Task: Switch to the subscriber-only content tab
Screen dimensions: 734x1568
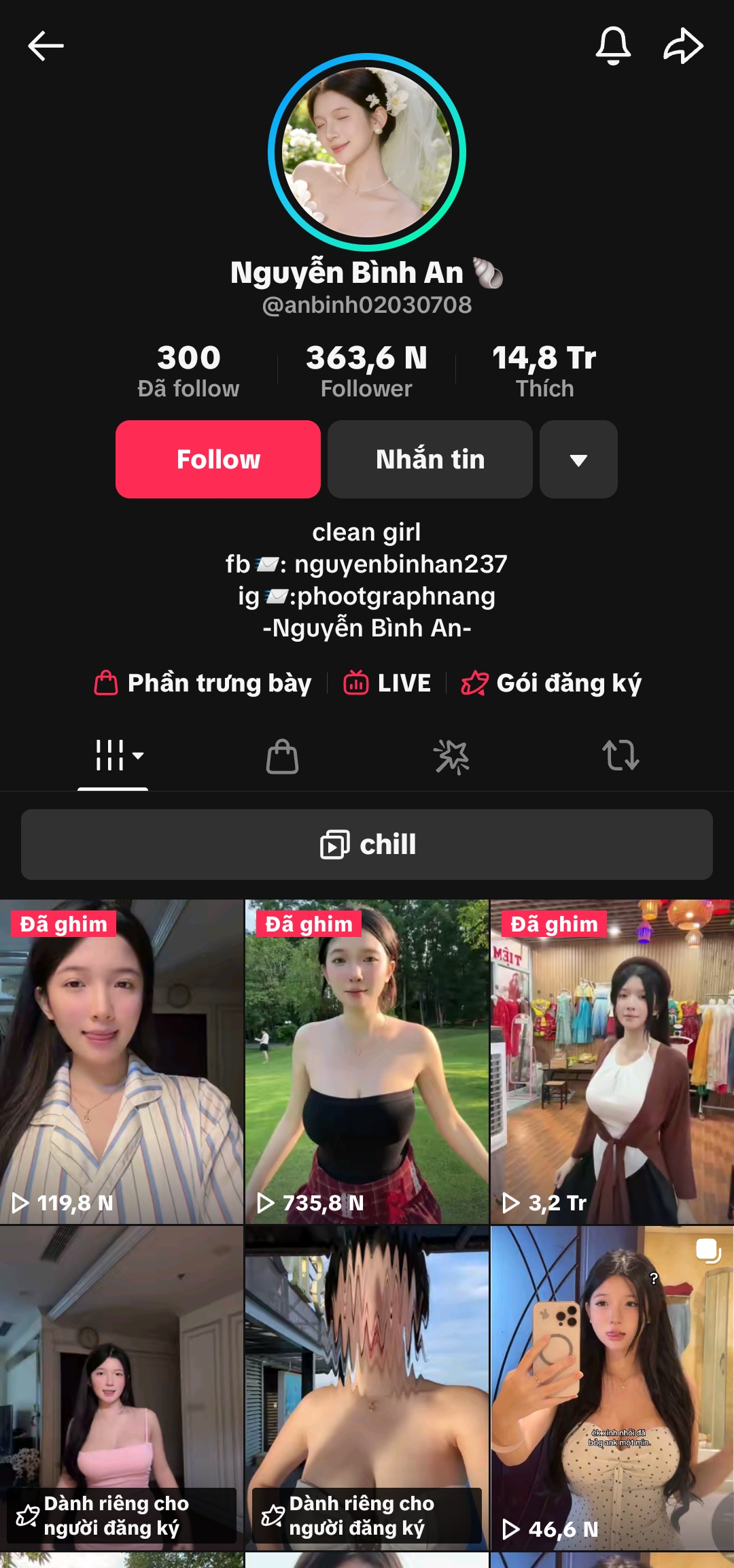Action: 451,756
